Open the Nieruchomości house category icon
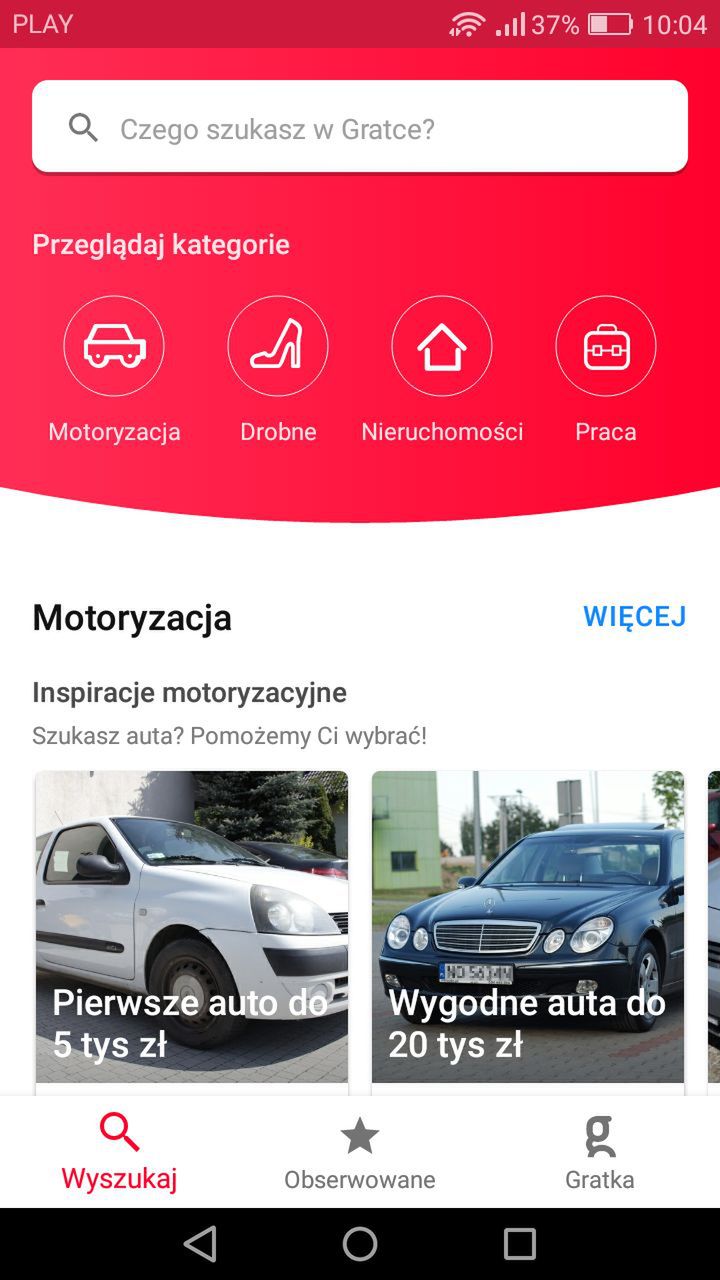This screenshot has height=1280, width=720. point(442,345)
